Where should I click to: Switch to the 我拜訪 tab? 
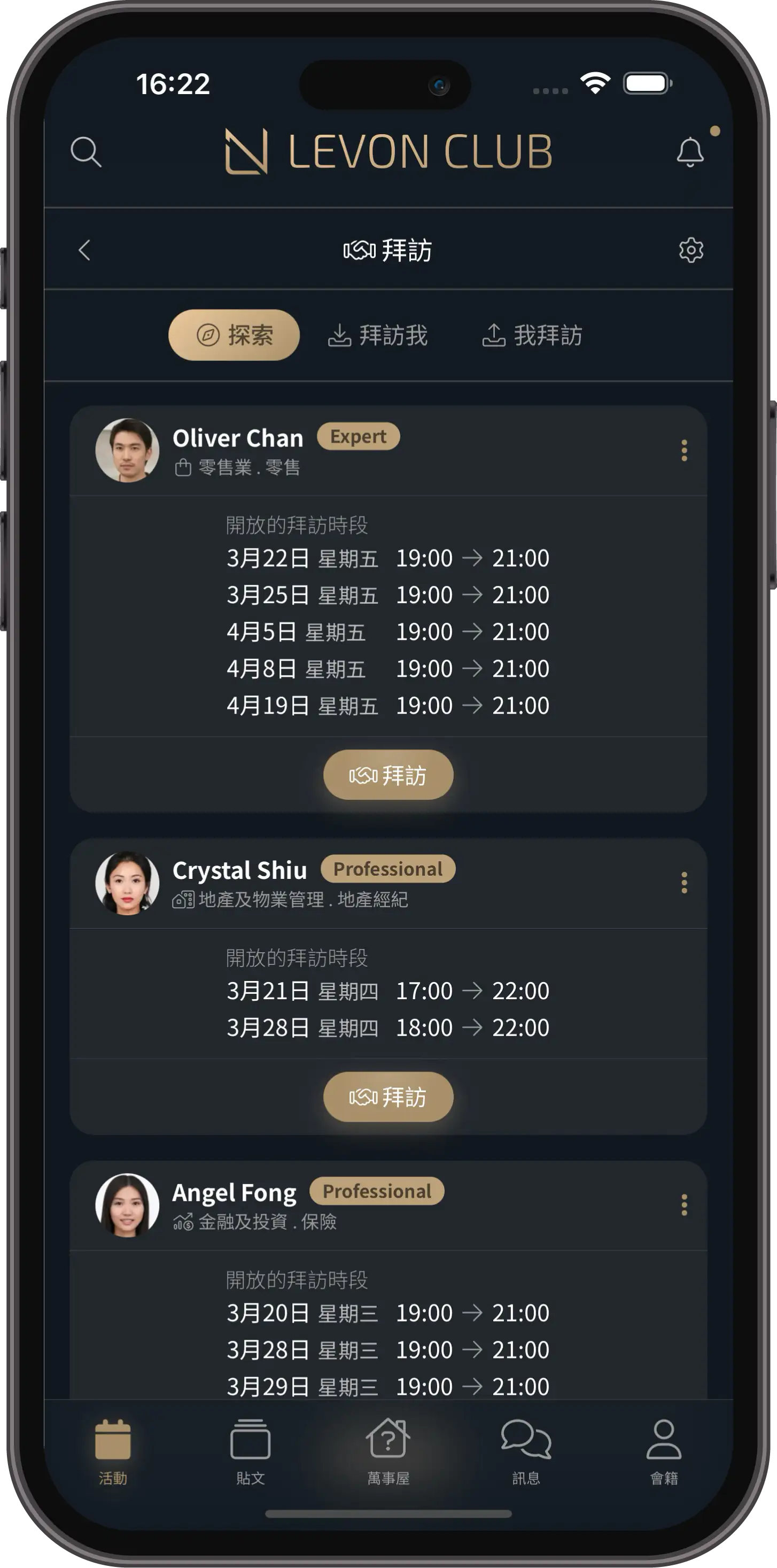pyautogui.click(x=532, y=335)
